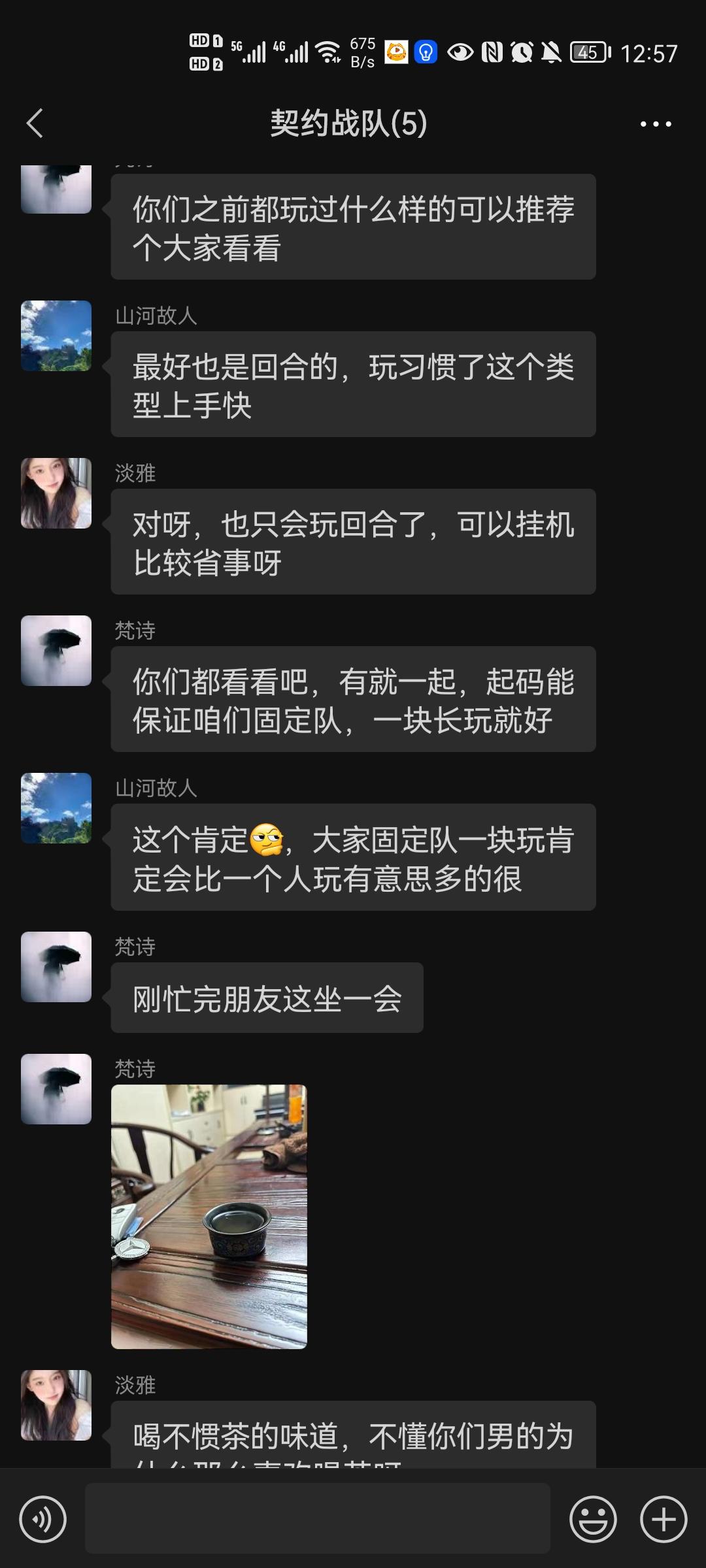View 山河故人's avatar beside 最好也是回合的
706x1568 pixels.
[x=56, y=336]
